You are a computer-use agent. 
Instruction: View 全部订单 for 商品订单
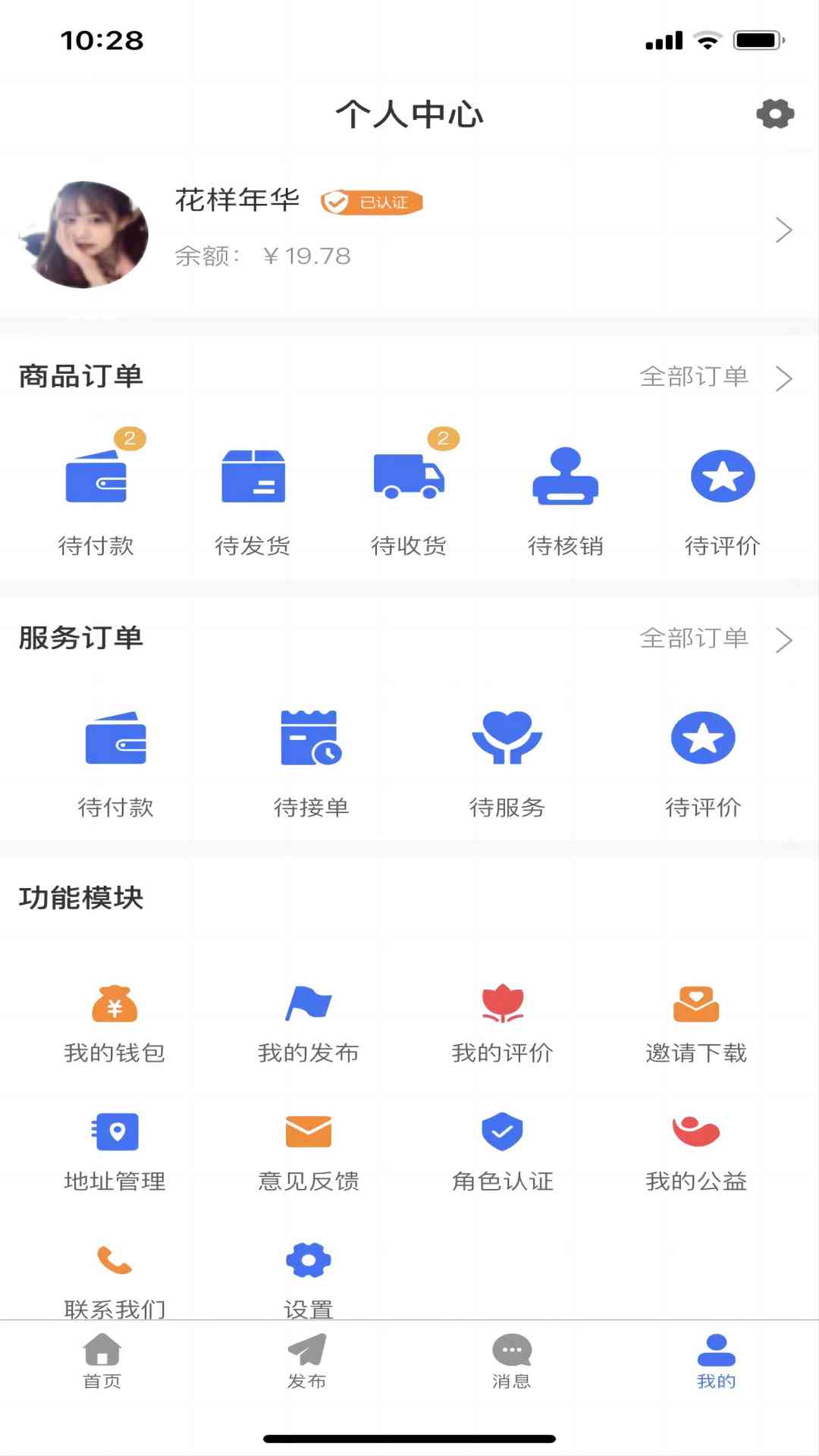click(714, 377)
